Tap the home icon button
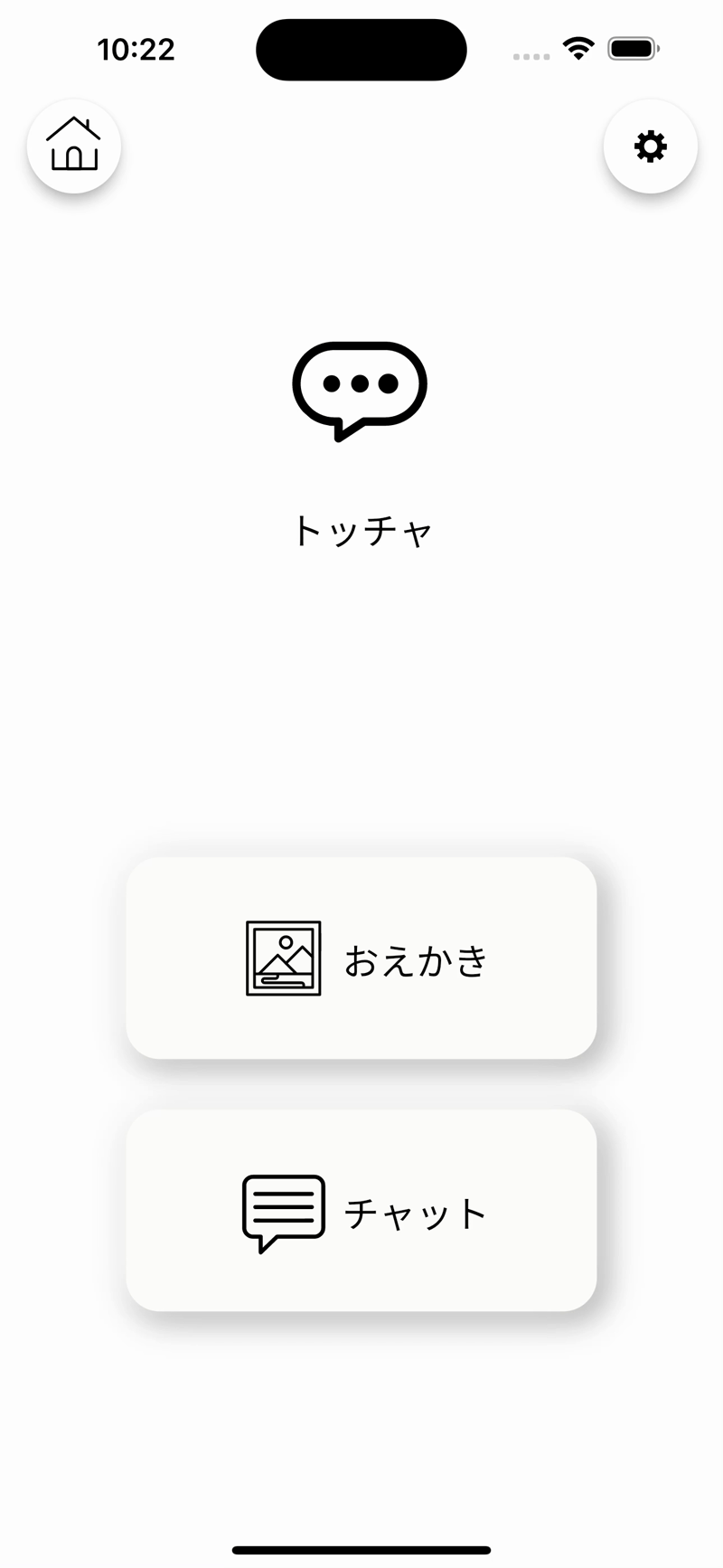 74,146
